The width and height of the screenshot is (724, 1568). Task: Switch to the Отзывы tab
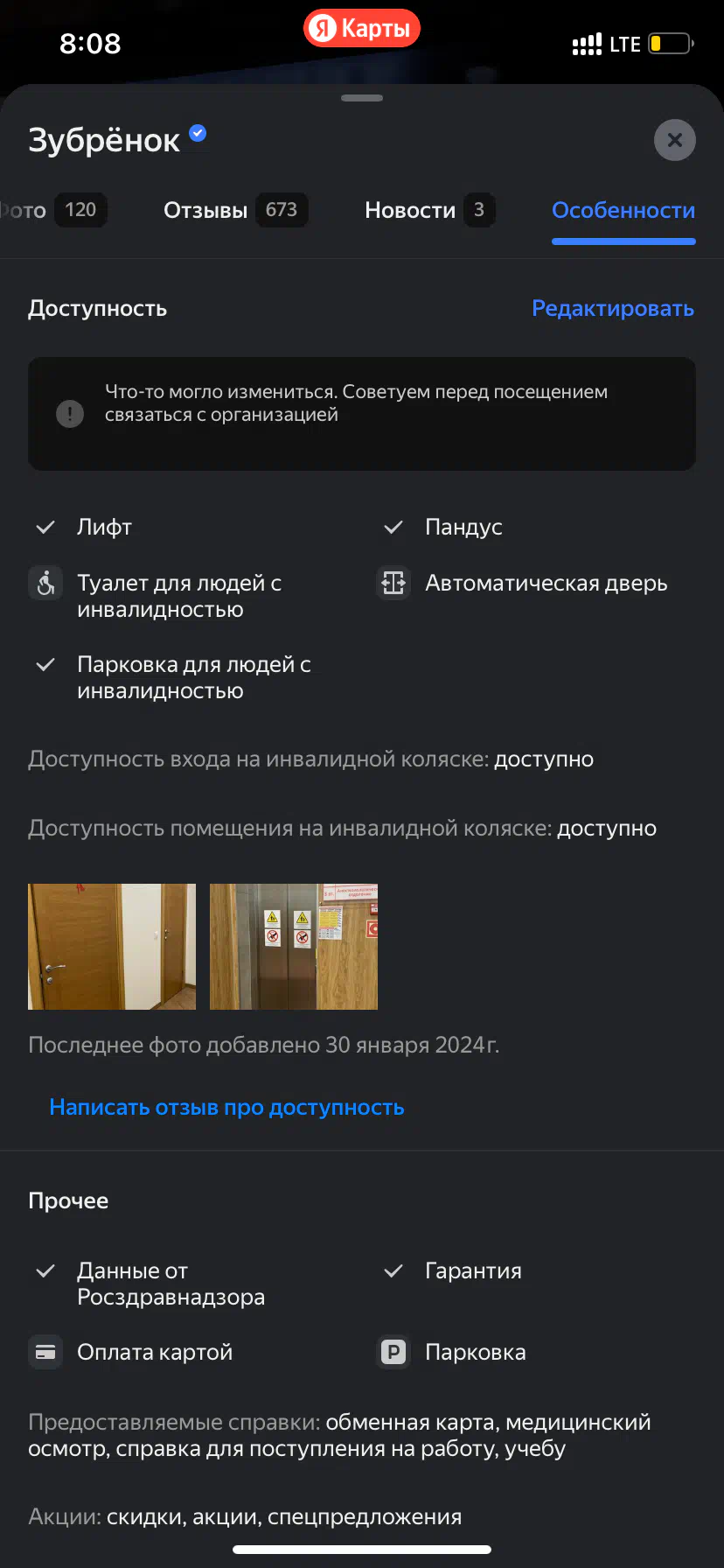[235, 210]
